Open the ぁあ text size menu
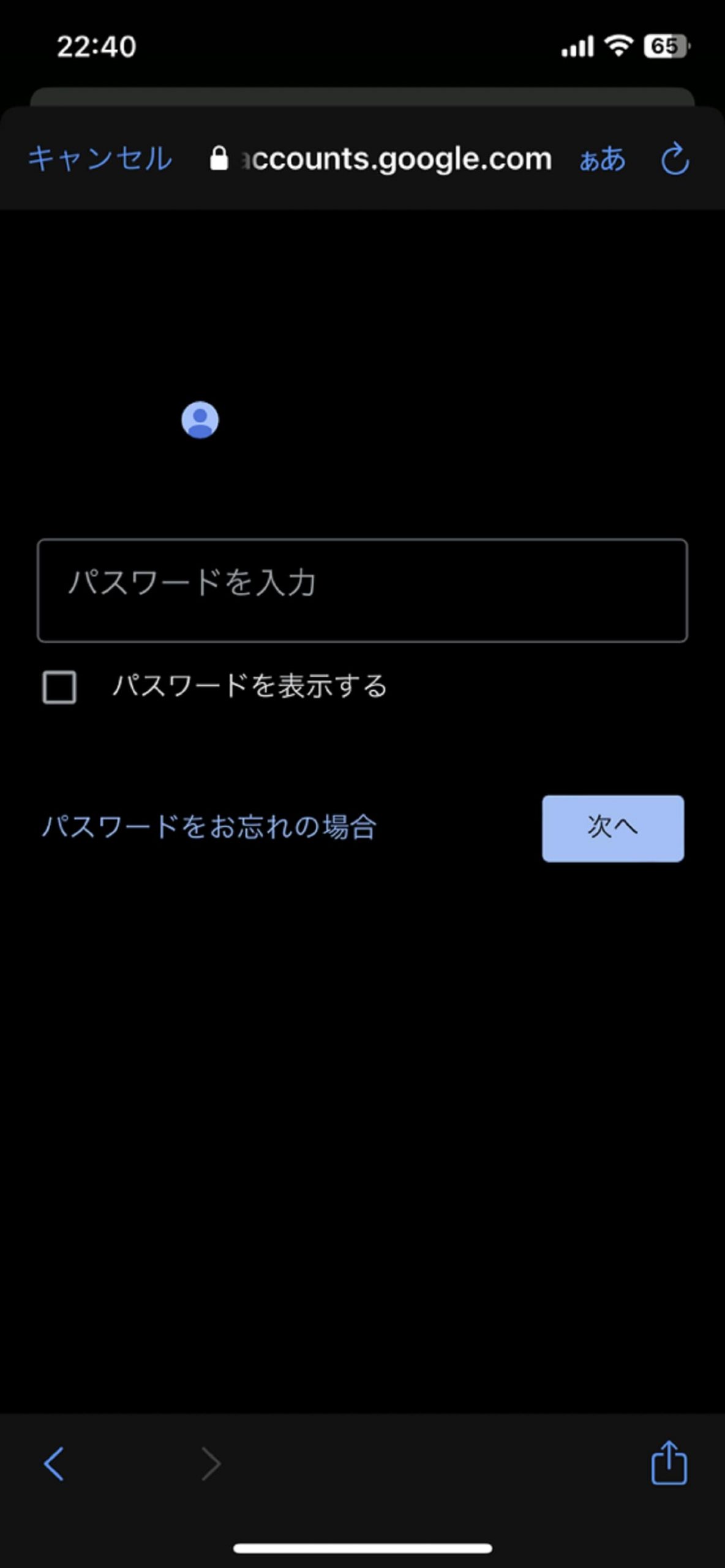This screenshot has width=725, height=1568. click(x=603, y=159)
